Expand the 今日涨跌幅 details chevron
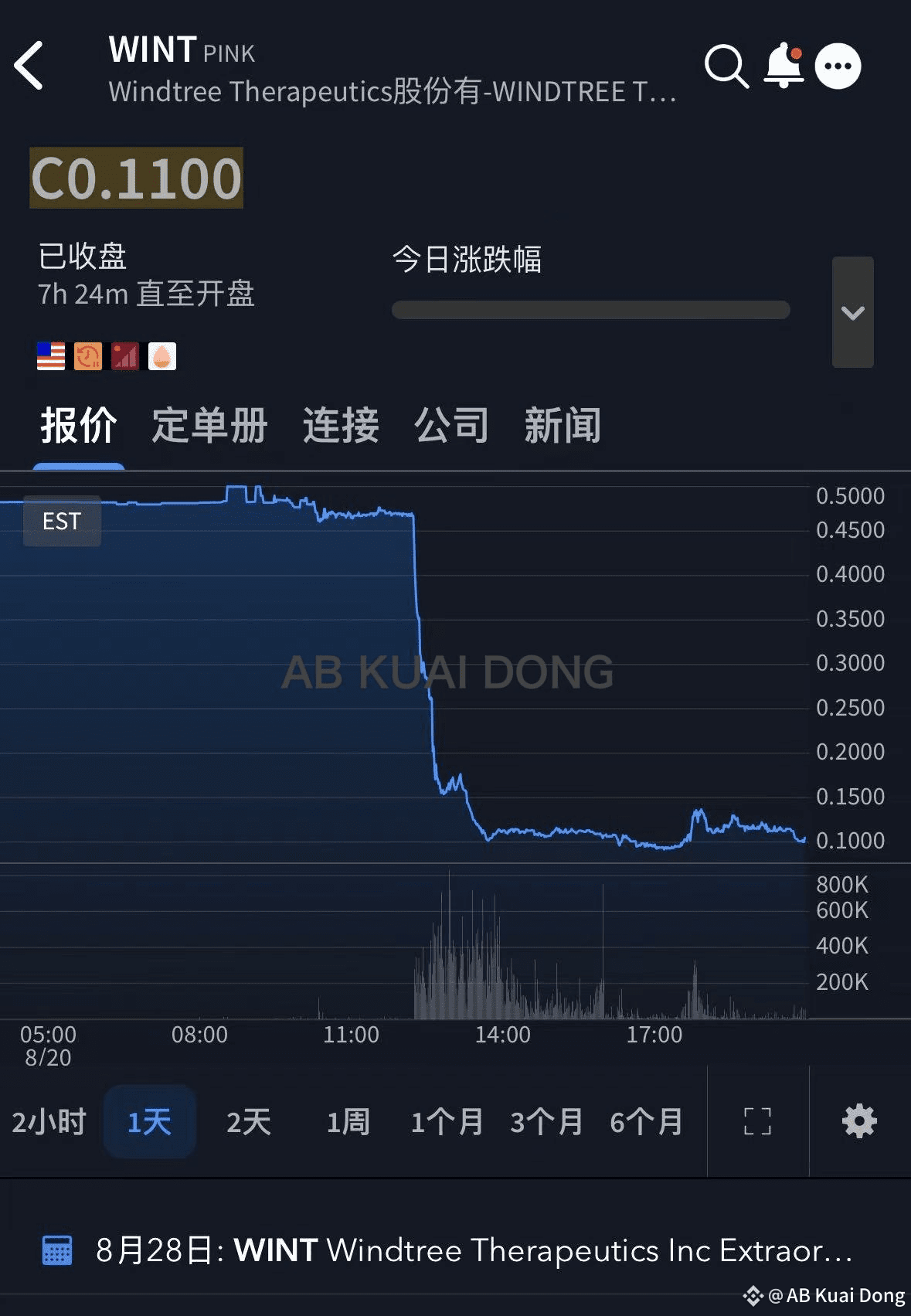This screenshot has height=1316, width=911. pyautogui.click(x=852, y=312)
